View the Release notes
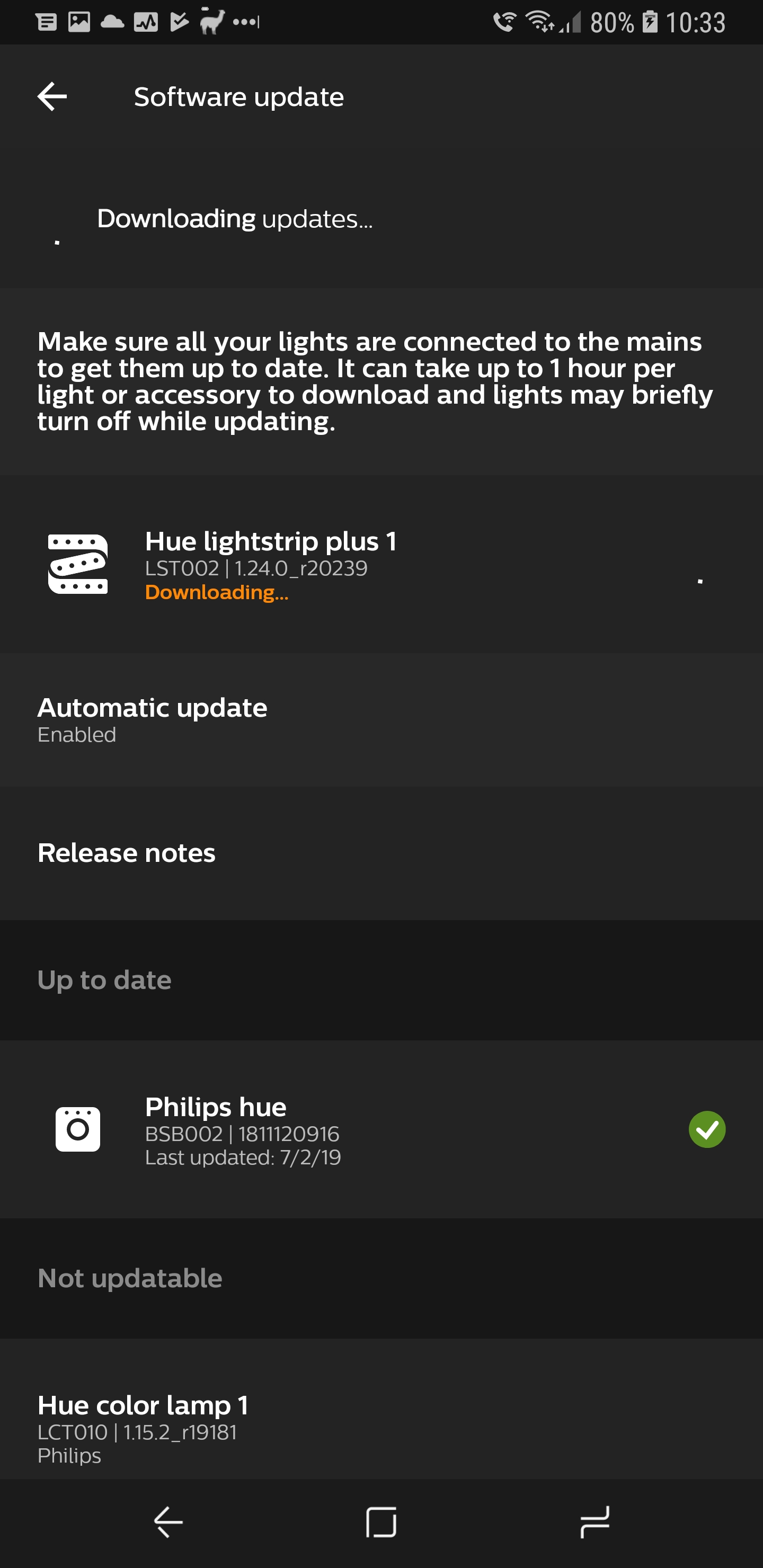This screenshot has width=763, height=1568. 381,853
